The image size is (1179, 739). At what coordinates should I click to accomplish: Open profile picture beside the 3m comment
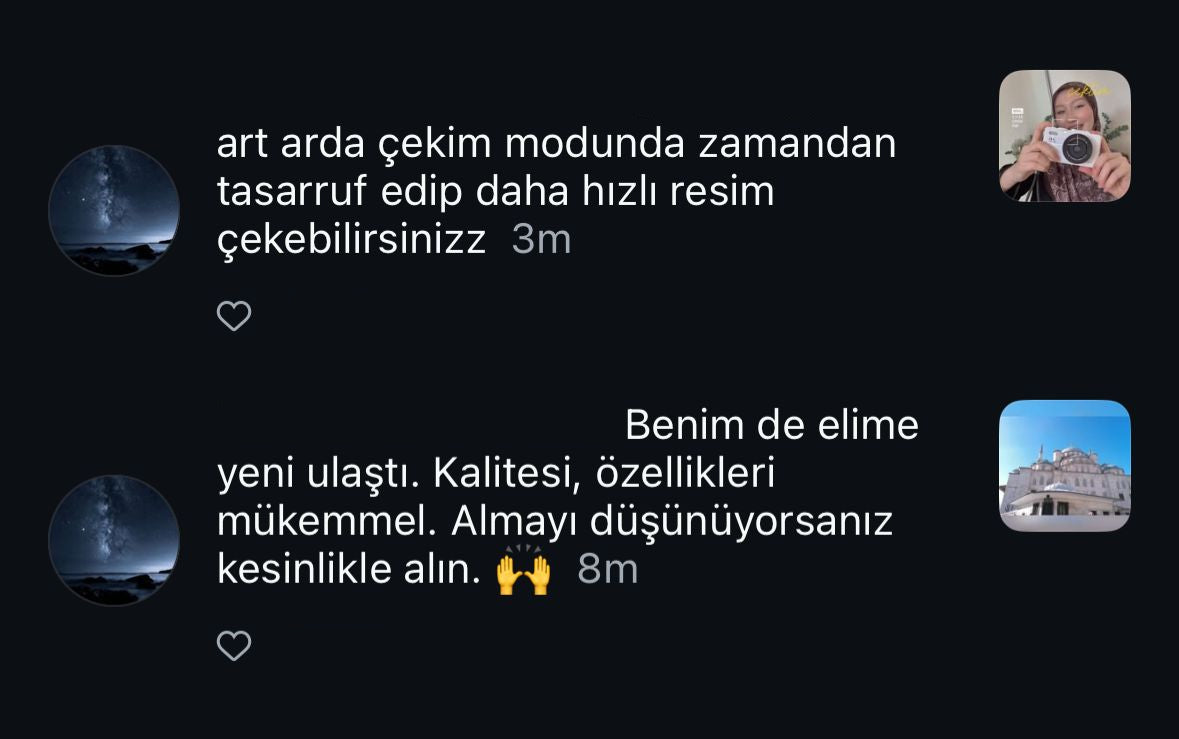pyautogui.click(x=114, y=211)
